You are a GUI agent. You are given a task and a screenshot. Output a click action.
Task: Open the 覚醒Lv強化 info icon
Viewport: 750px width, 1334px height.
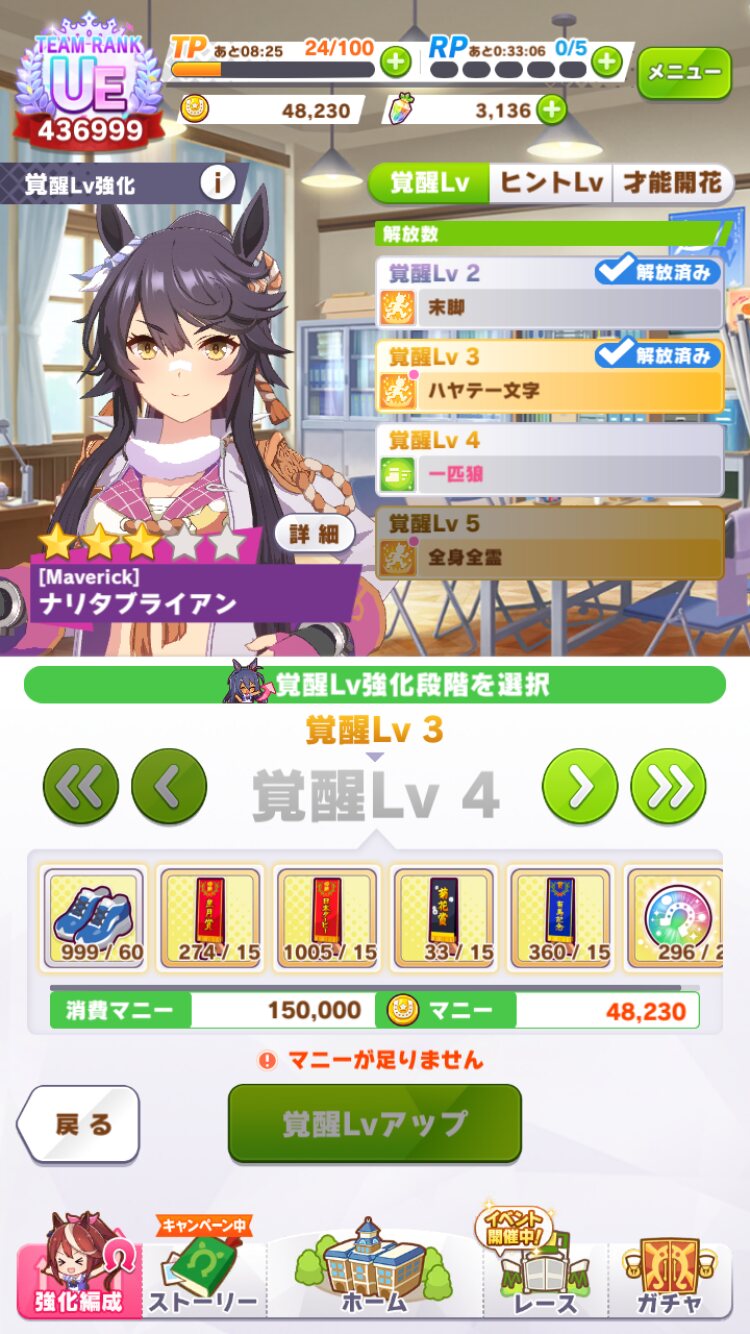[216, 183]
